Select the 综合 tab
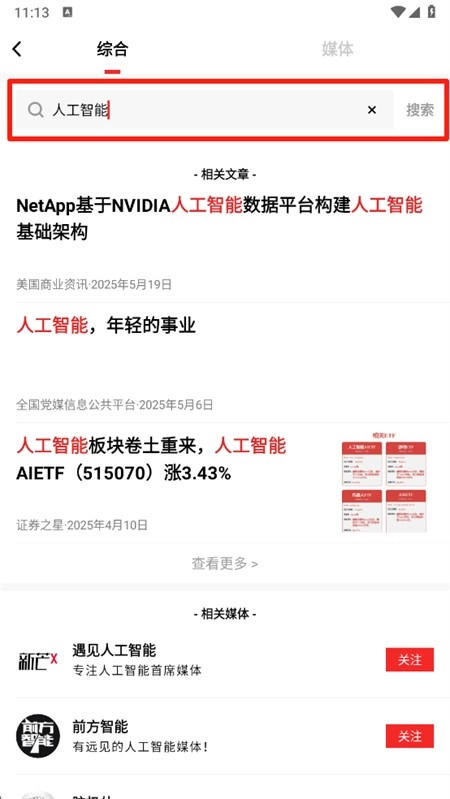 (113, 49)
